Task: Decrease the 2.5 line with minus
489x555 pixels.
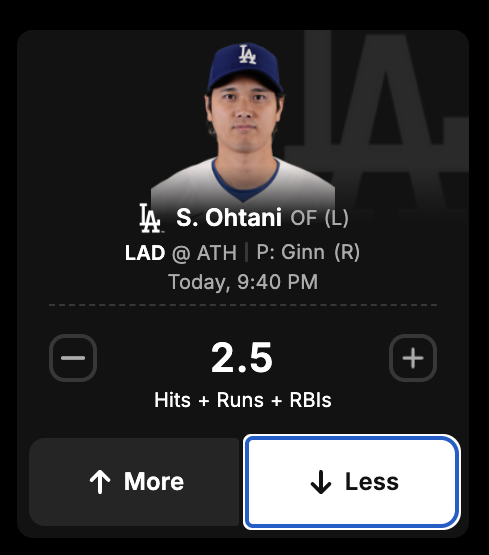Action: coord(73,358)
